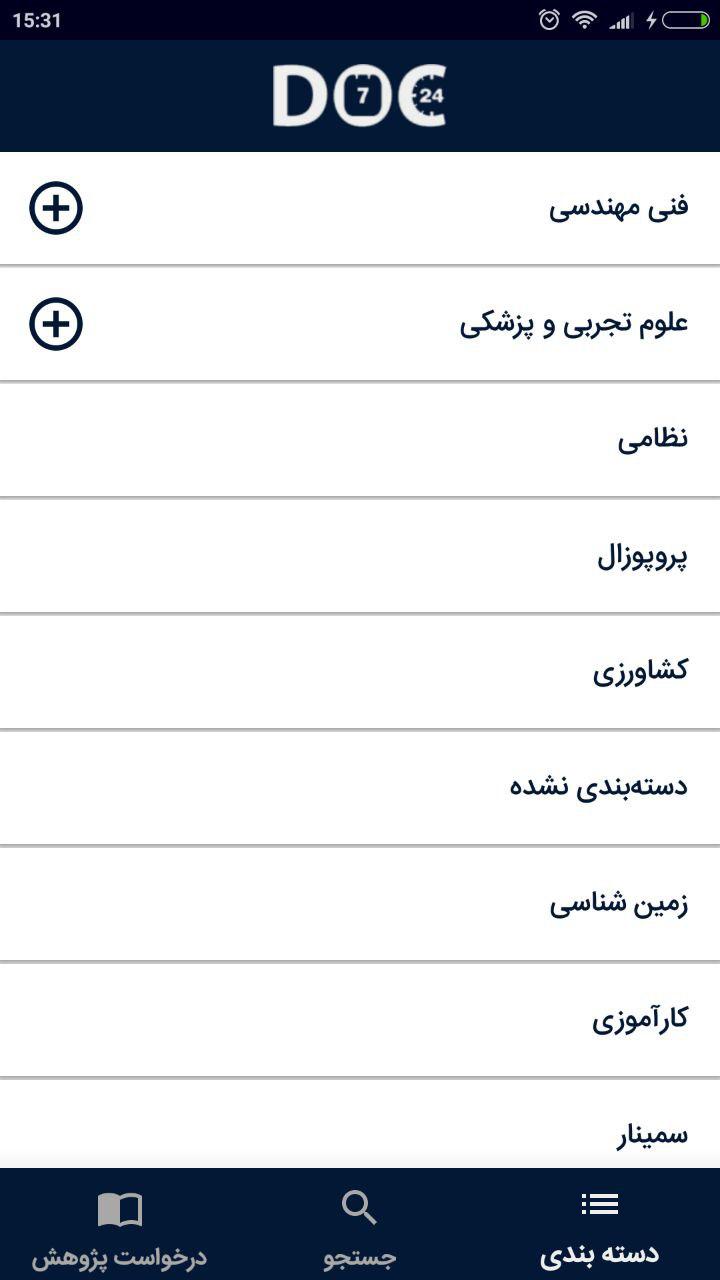Open the کارآموزی category
This screenshot has width=720, height=1280.
click(360, 1020)
